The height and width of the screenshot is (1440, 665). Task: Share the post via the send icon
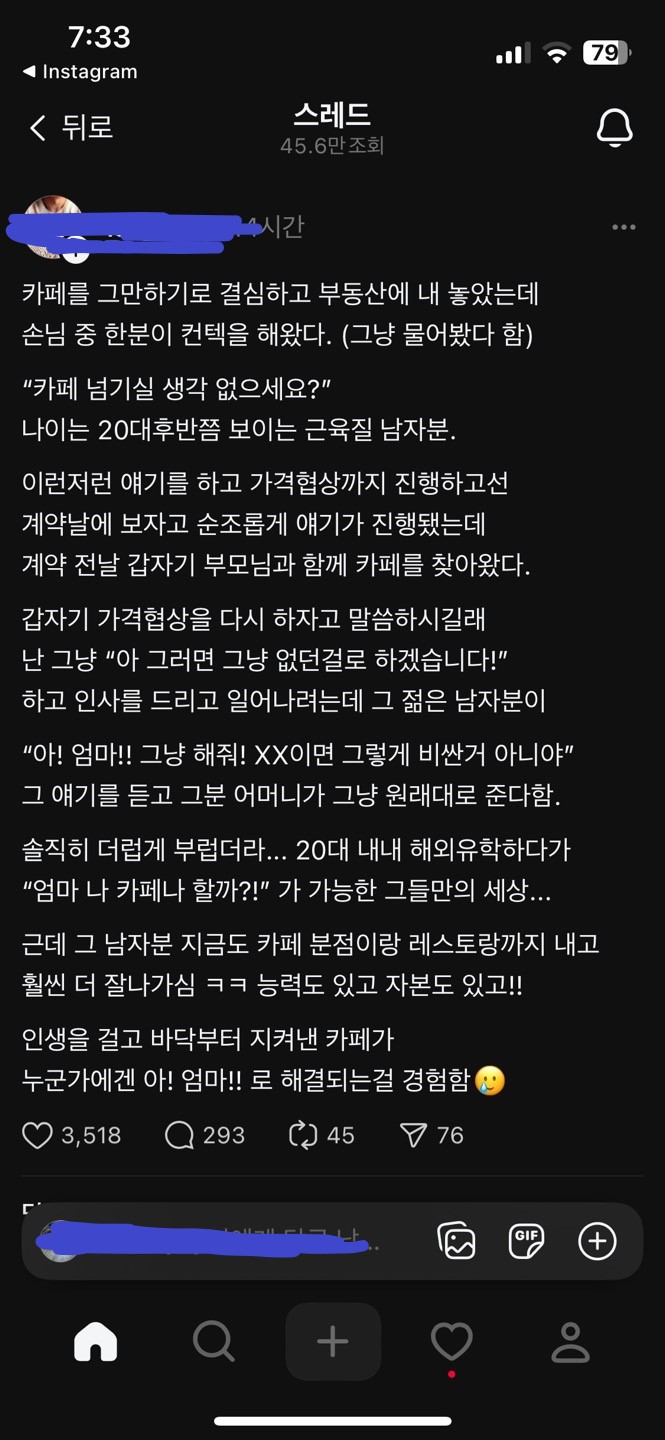click(414, 1135)
